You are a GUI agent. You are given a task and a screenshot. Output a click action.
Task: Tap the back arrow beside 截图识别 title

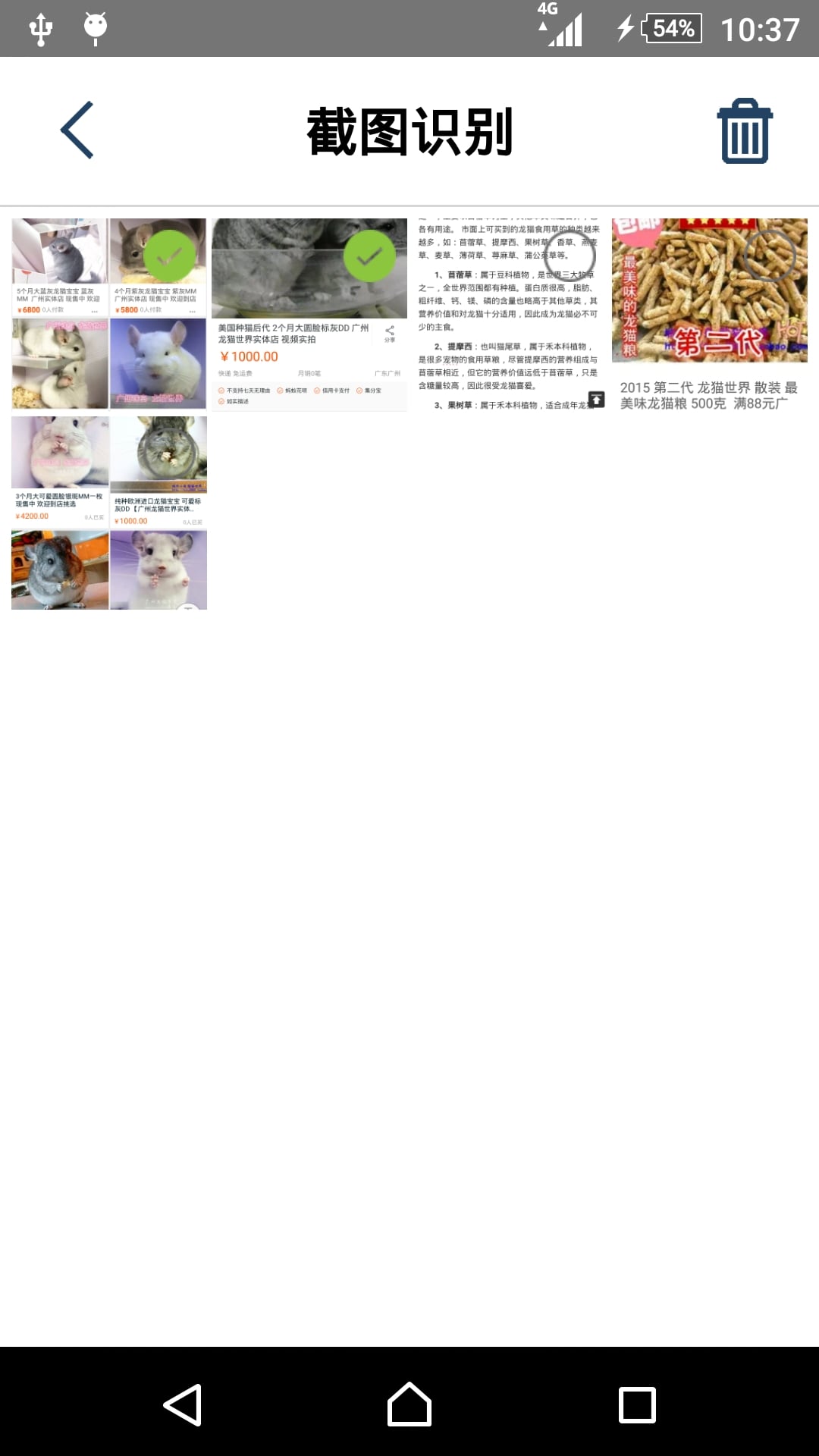76,130
